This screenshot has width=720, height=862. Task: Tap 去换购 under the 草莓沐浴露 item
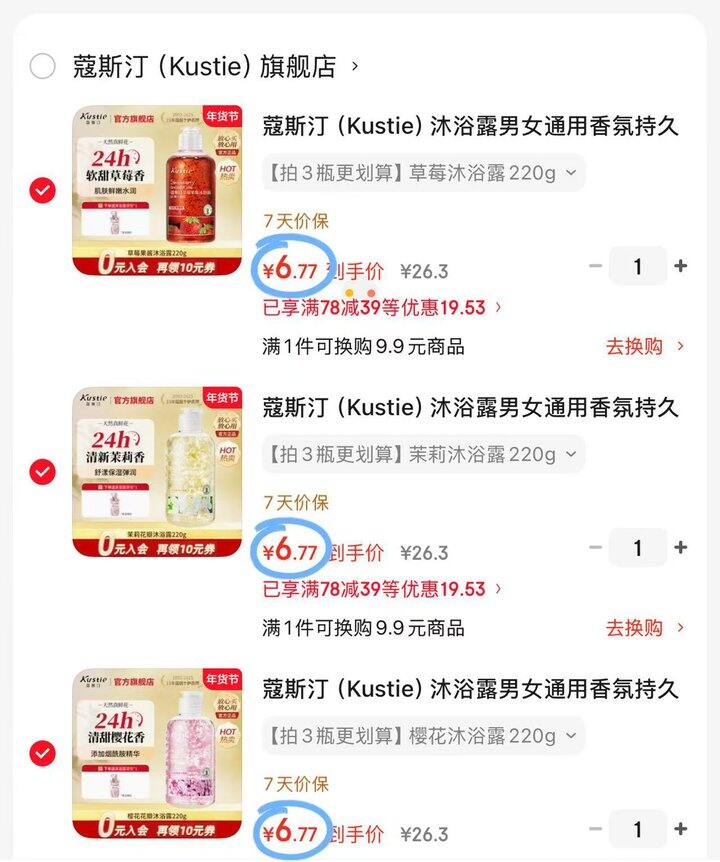[x=645, y=347]
